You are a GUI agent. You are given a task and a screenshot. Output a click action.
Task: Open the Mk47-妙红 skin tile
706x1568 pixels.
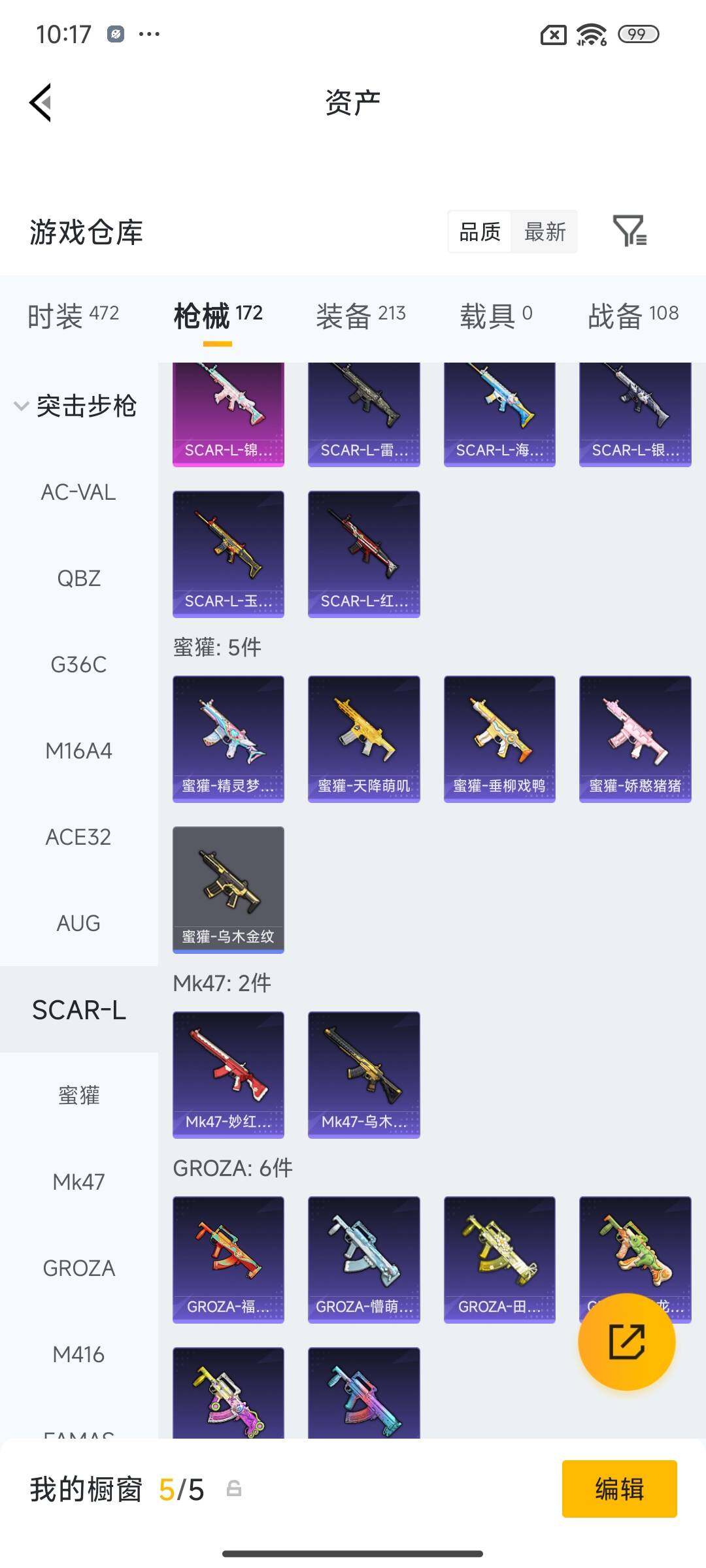tap(228, 1074)
